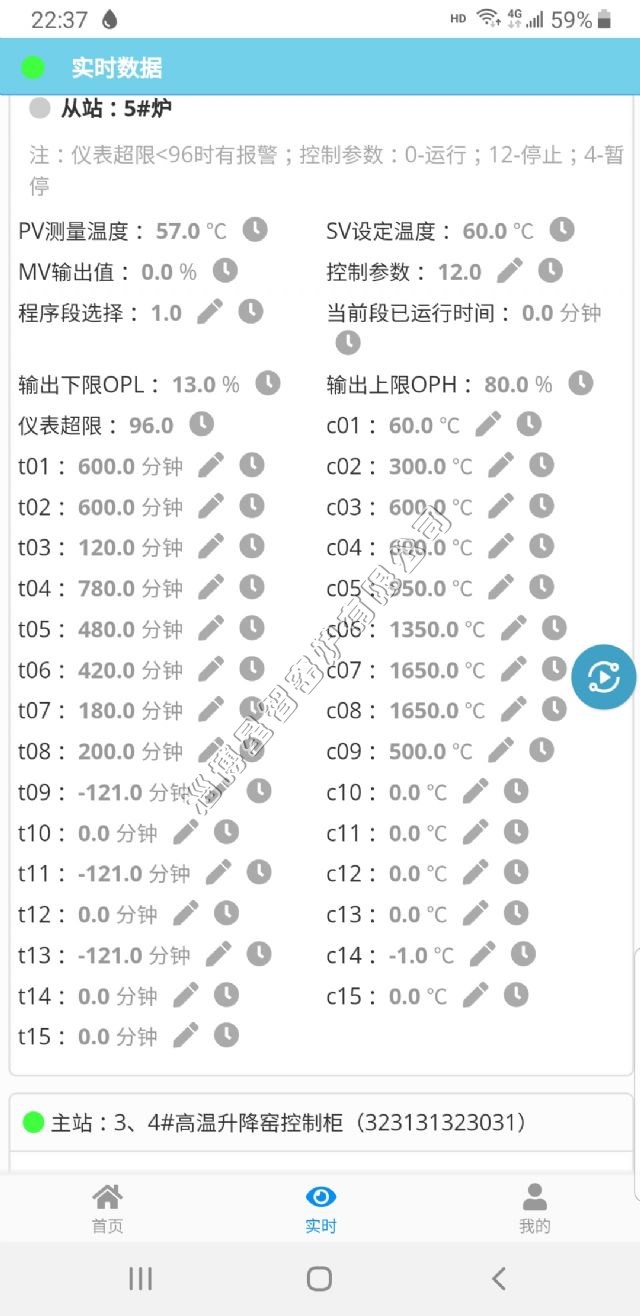
Task: Edit the 控制参数 value
Action: coord(510,270)
